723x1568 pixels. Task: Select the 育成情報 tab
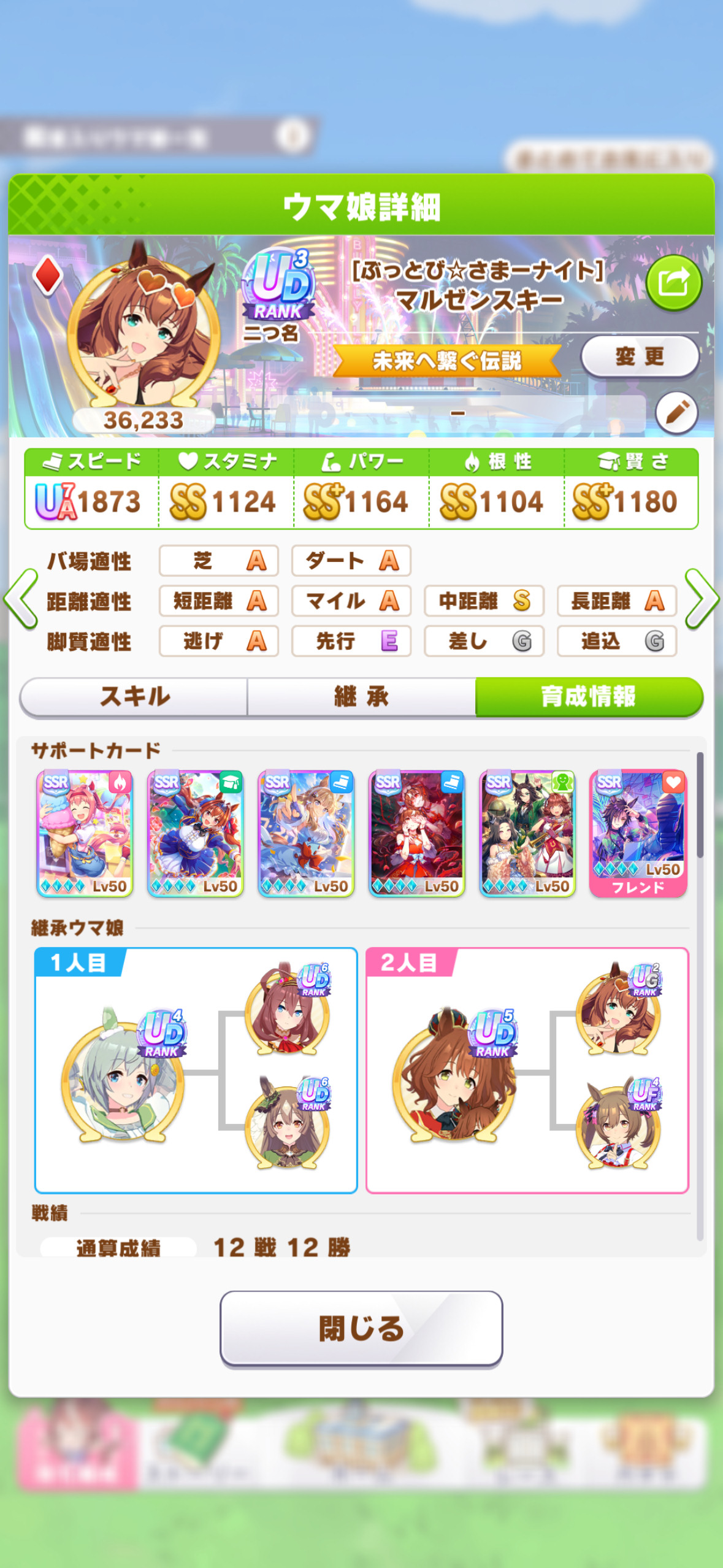589,696
